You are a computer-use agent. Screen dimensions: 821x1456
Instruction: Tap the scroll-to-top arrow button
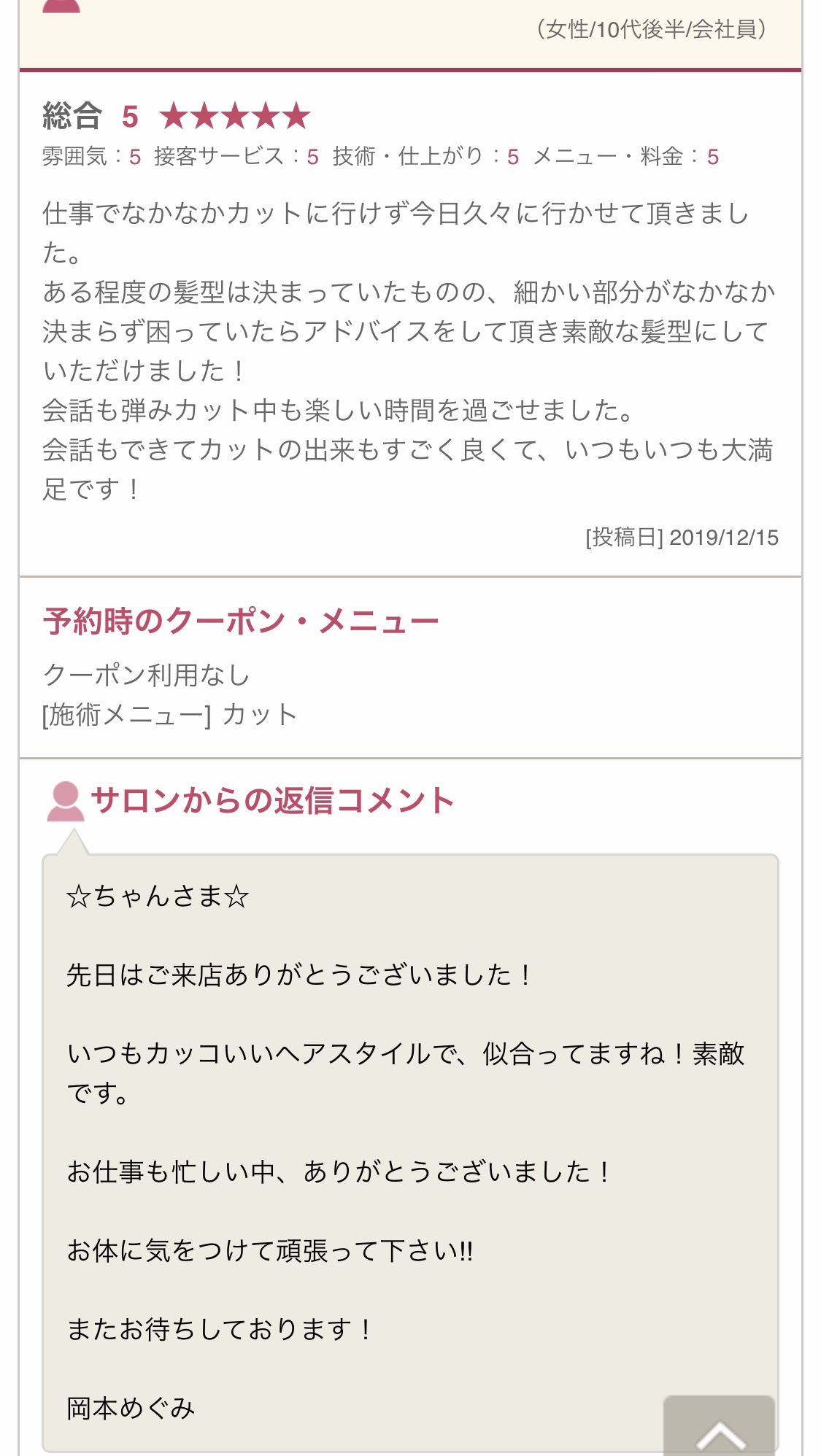[x=719, y=1428]
